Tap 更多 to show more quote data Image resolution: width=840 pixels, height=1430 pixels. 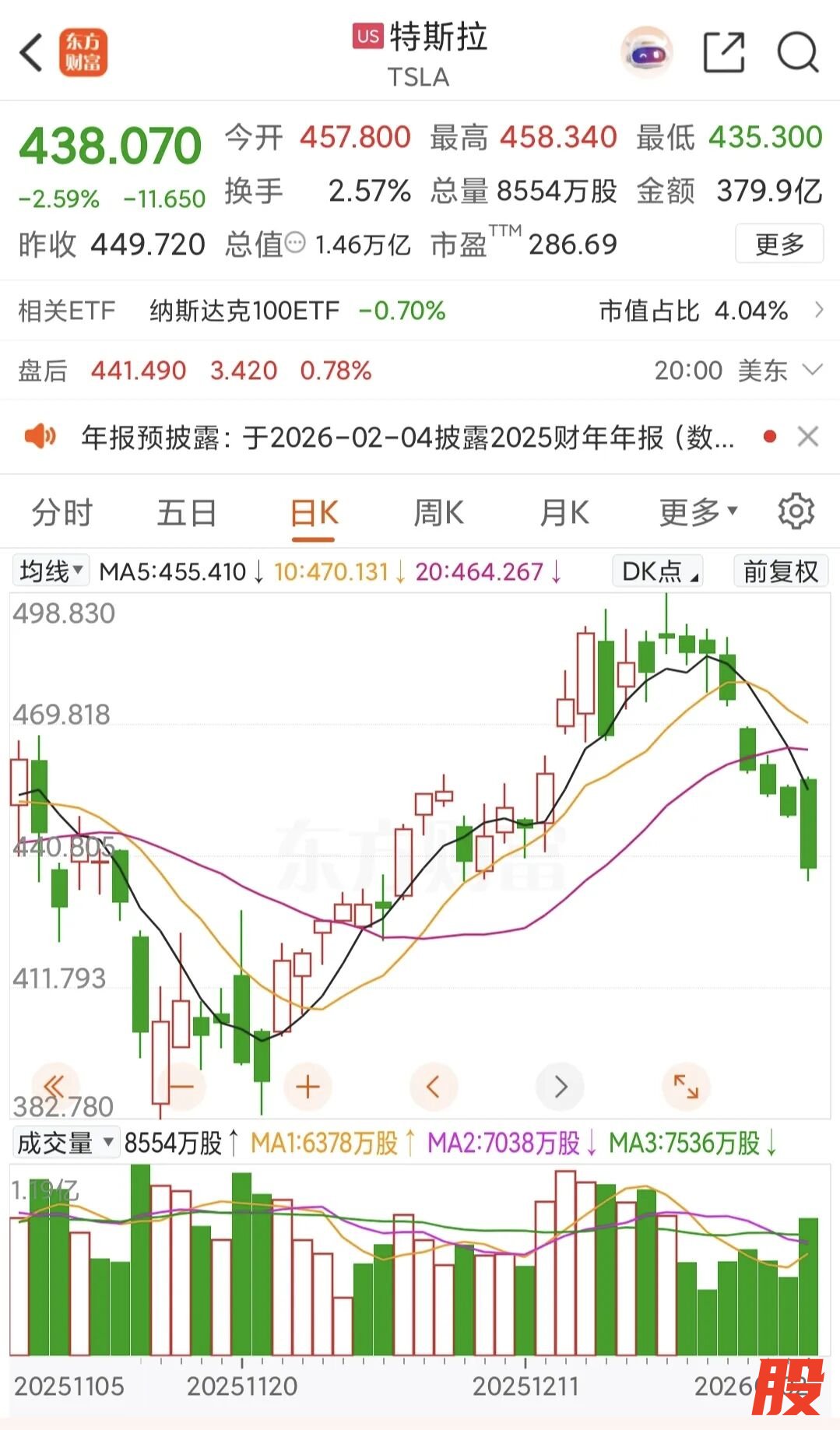[x=779, y=244]
